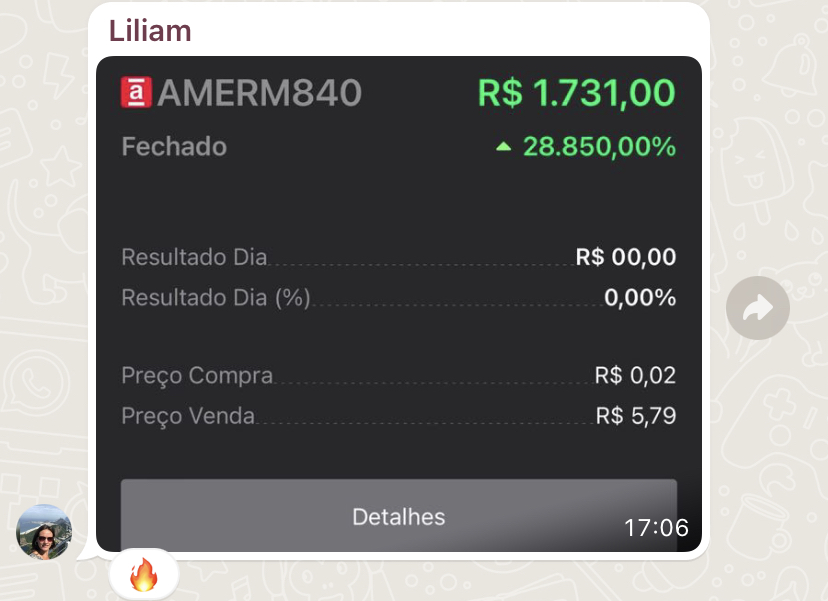Image resolution: width=828 pixels, height=601 pixels.
Task: Open Liliam's profile photo
Action: 44,532
